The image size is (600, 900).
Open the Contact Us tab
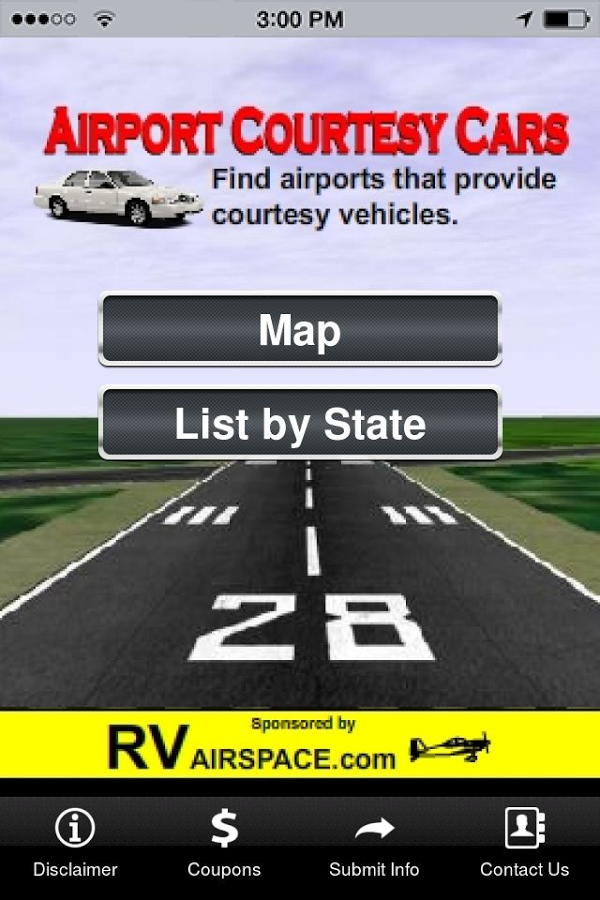coord(524,843)
